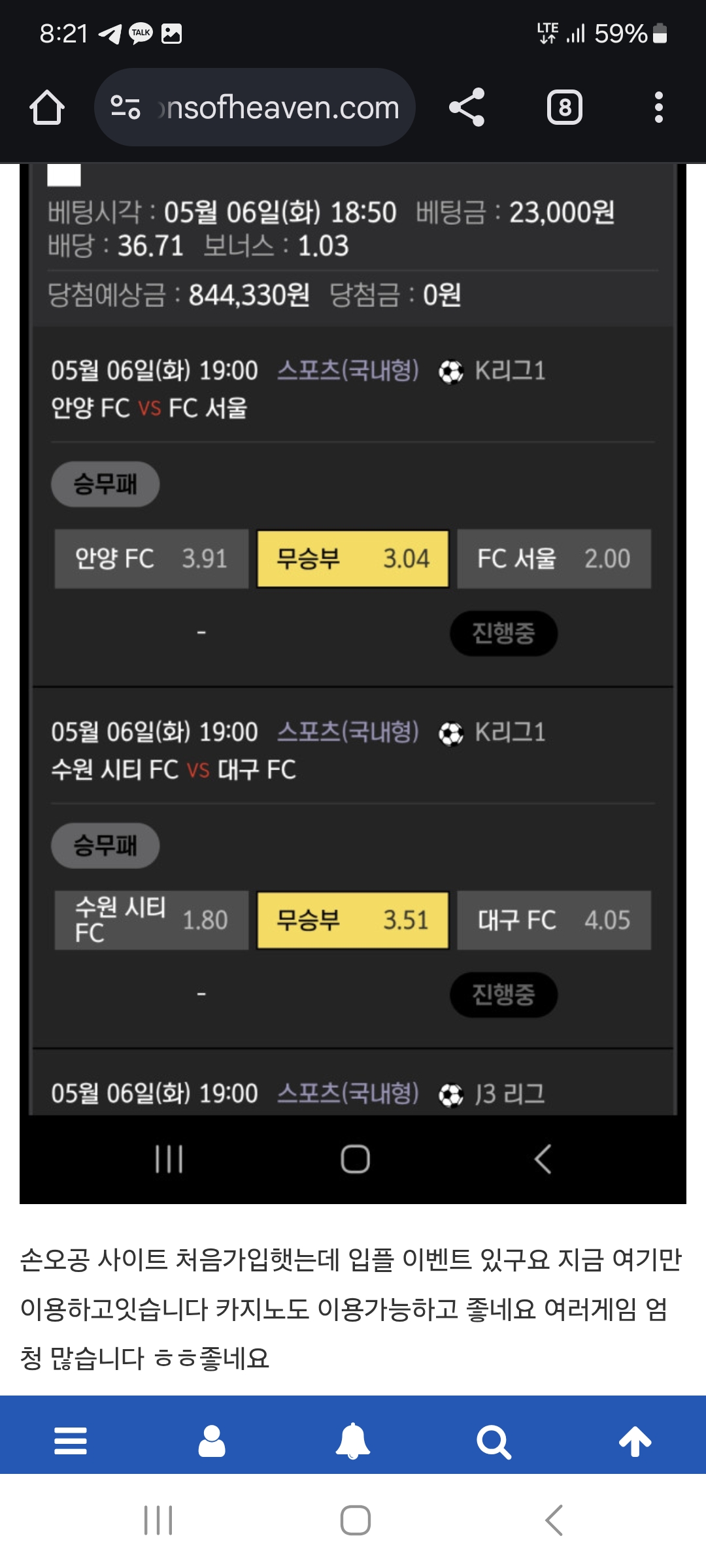Tap the nsofheaven.com address bar
Screen dimensions: 706x1568
255,107
